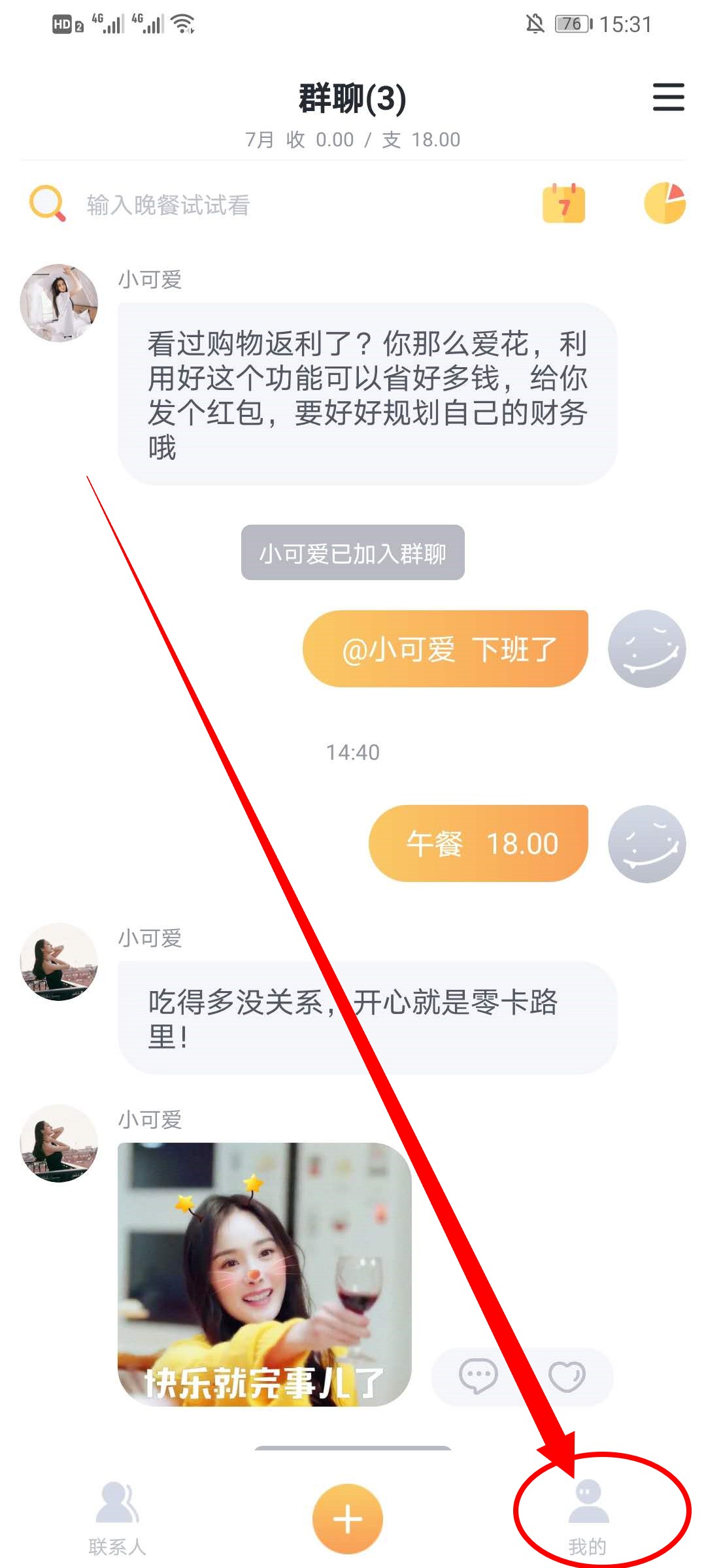Open the hamburger menu
The width and height of the screenshot is (706, 1568).
(668, 97)
